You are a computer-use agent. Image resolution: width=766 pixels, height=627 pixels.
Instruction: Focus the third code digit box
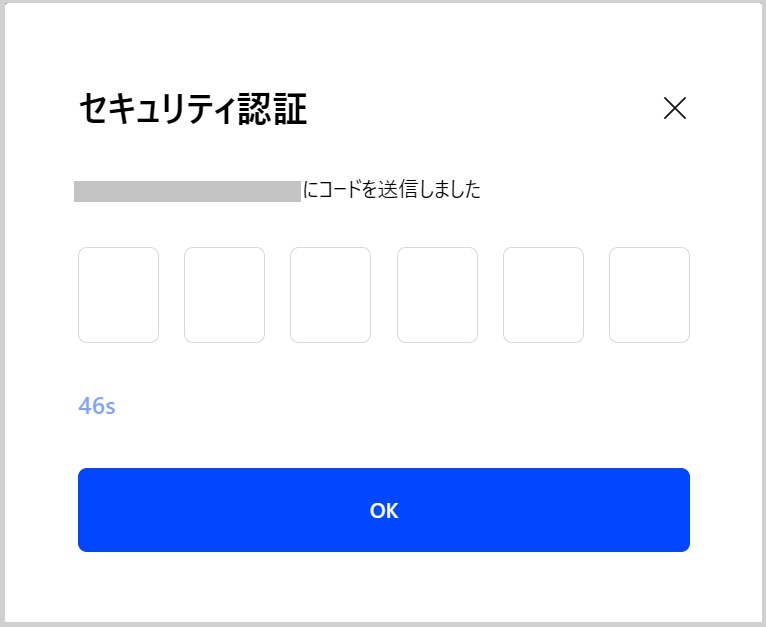(x=330, y=295)
